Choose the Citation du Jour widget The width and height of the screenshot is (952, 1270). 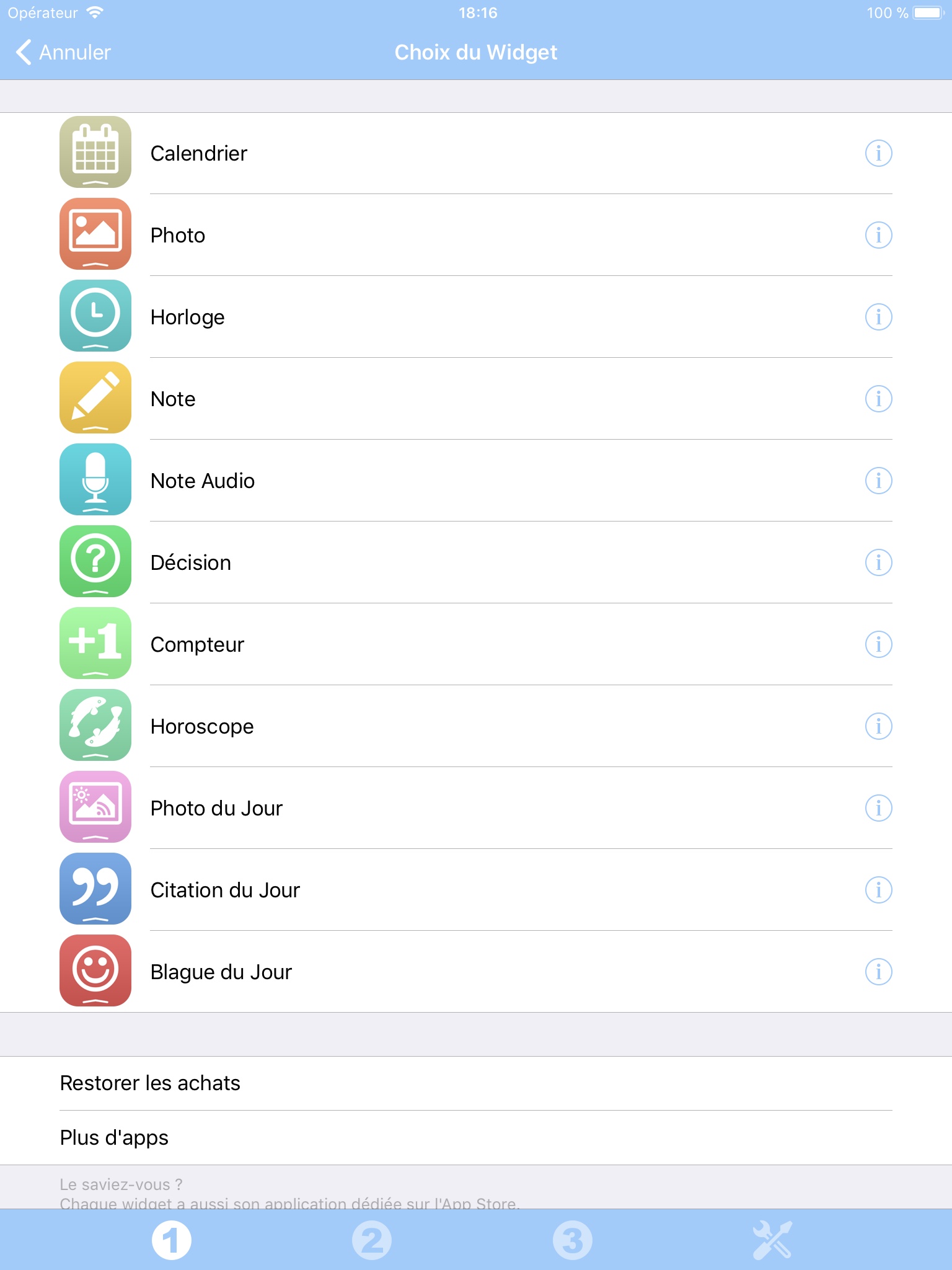pos(225,890)
